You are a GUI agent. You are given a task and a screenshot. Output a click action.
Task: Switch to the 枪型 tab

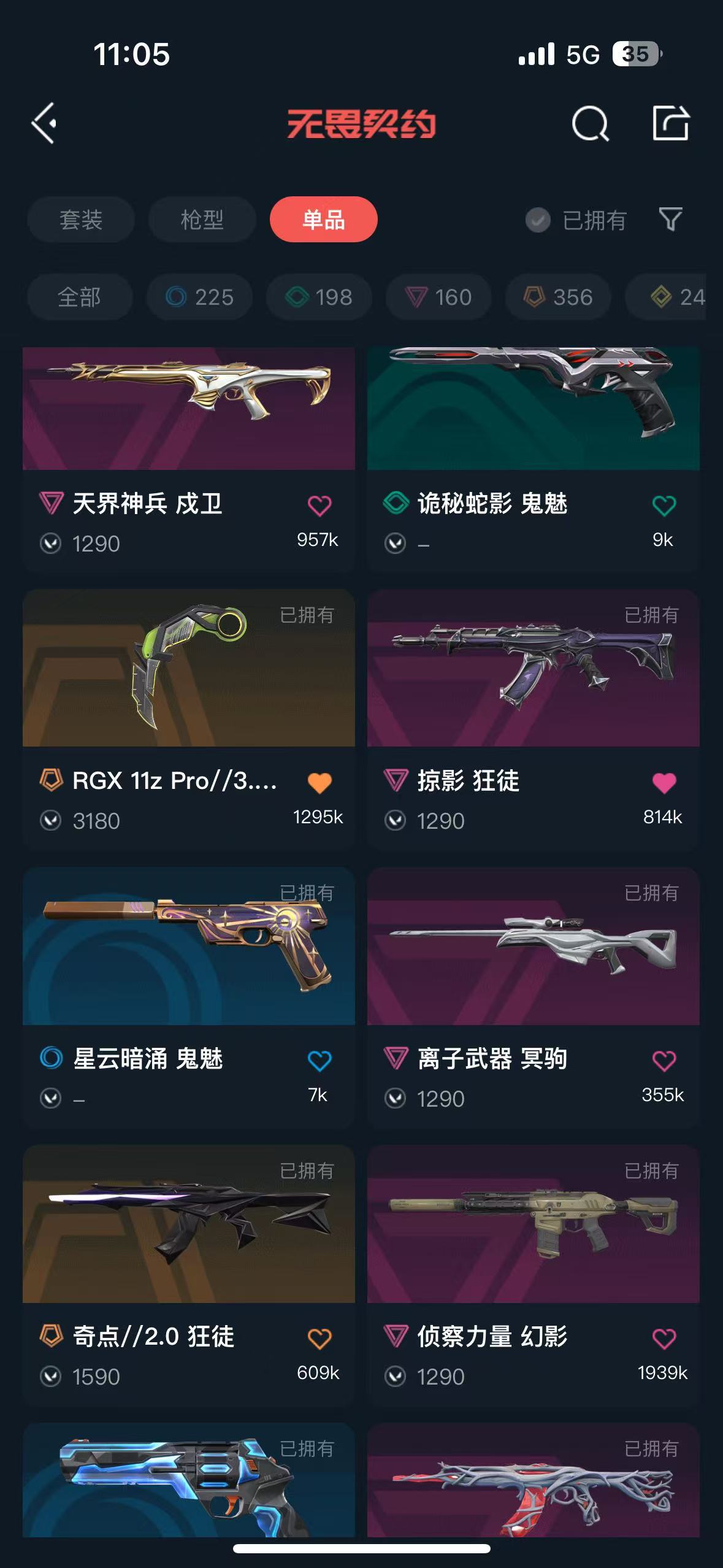tap(202, 220)
